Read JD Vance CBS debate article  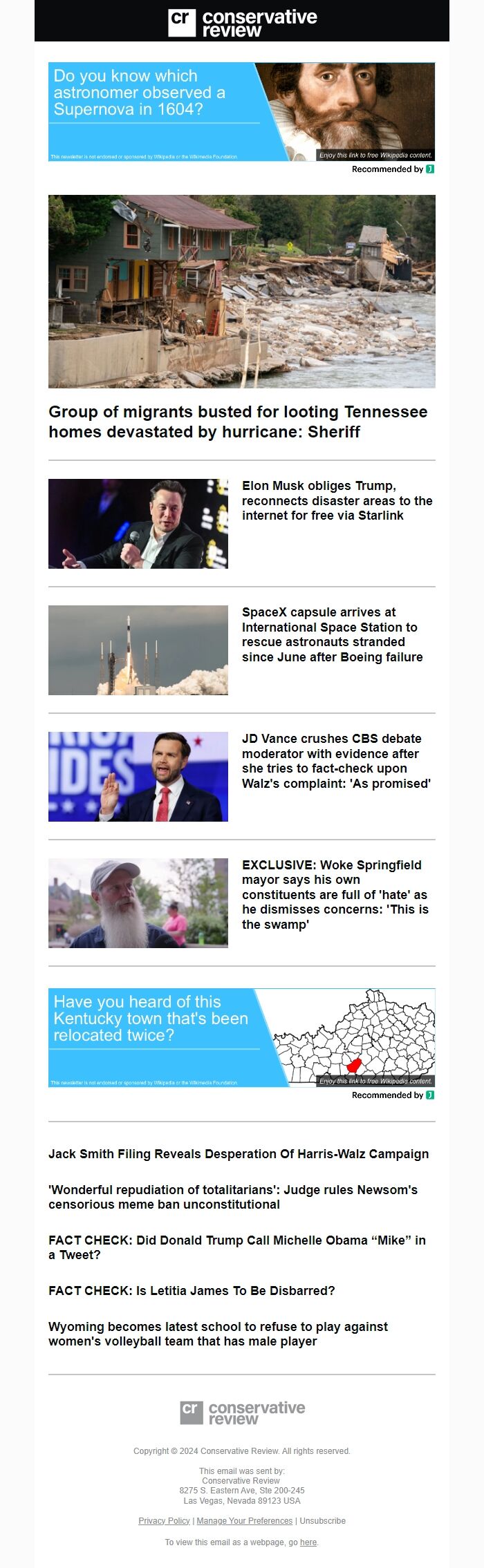[336, 761]
